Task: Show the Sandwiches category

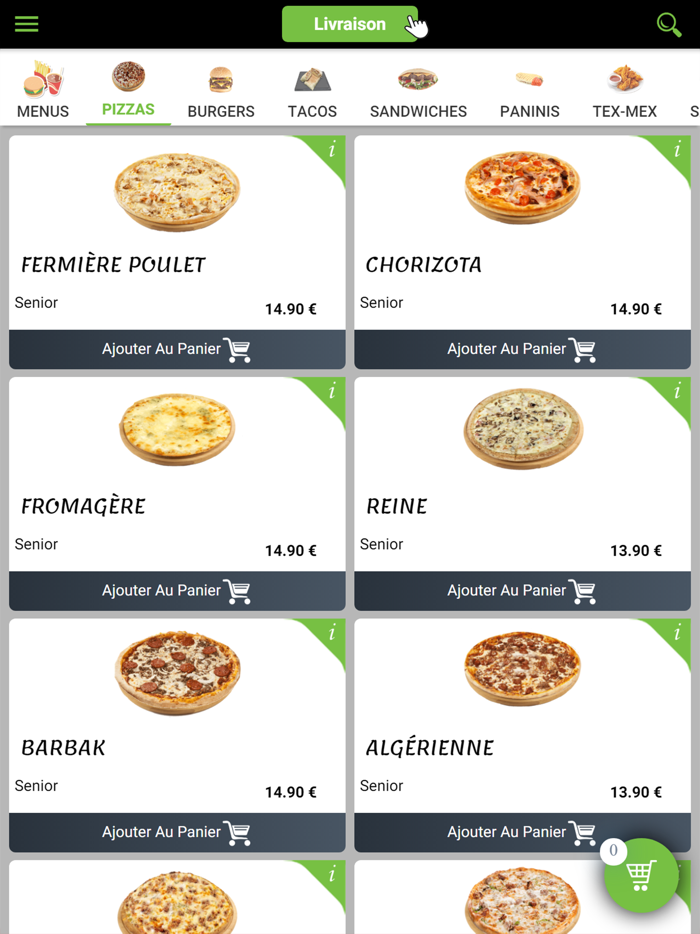Action: 418,91
